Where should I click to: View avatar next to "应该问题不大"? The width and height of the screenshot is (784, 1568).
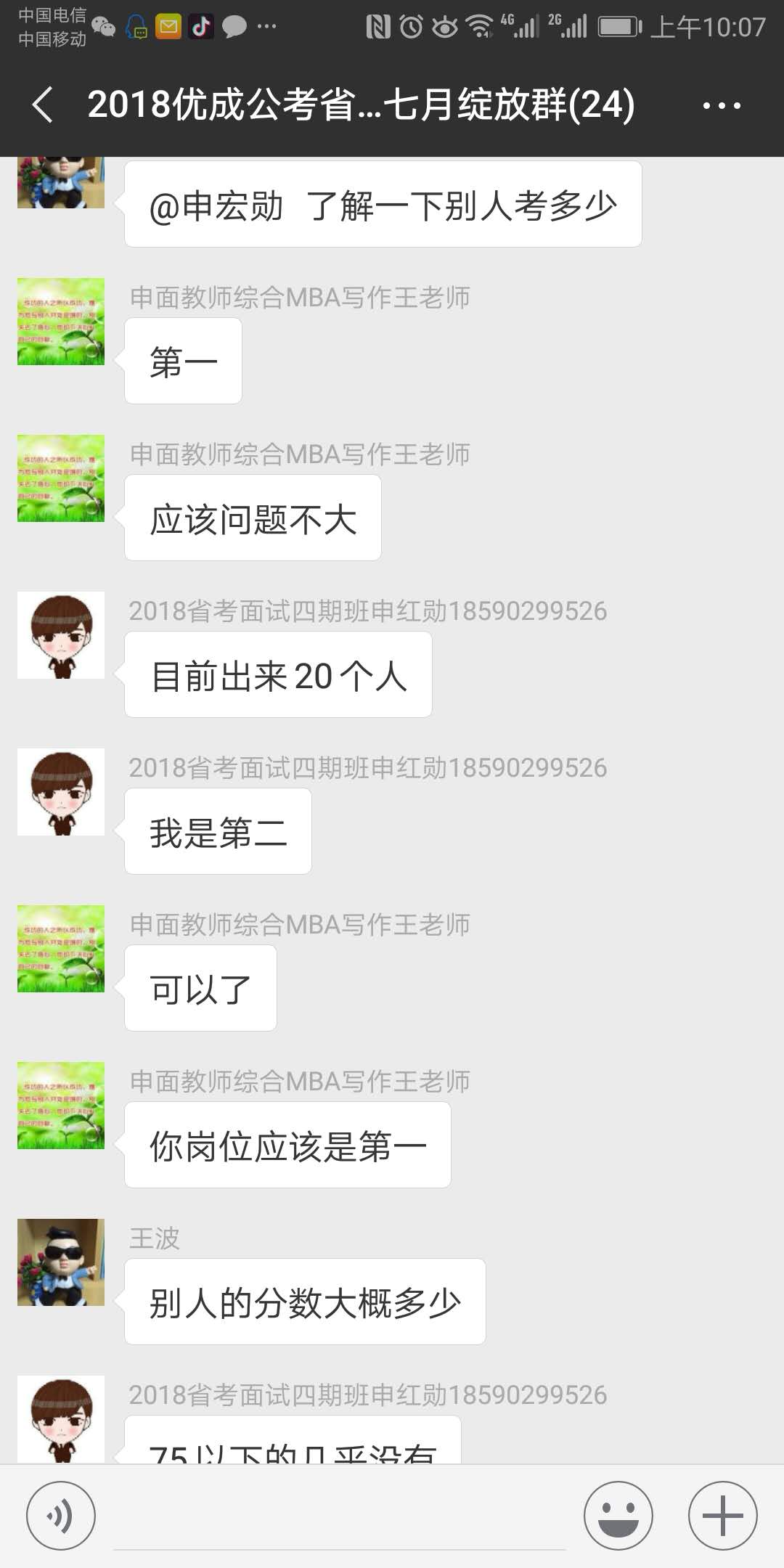pyautogui.click(x=61, y=478)
